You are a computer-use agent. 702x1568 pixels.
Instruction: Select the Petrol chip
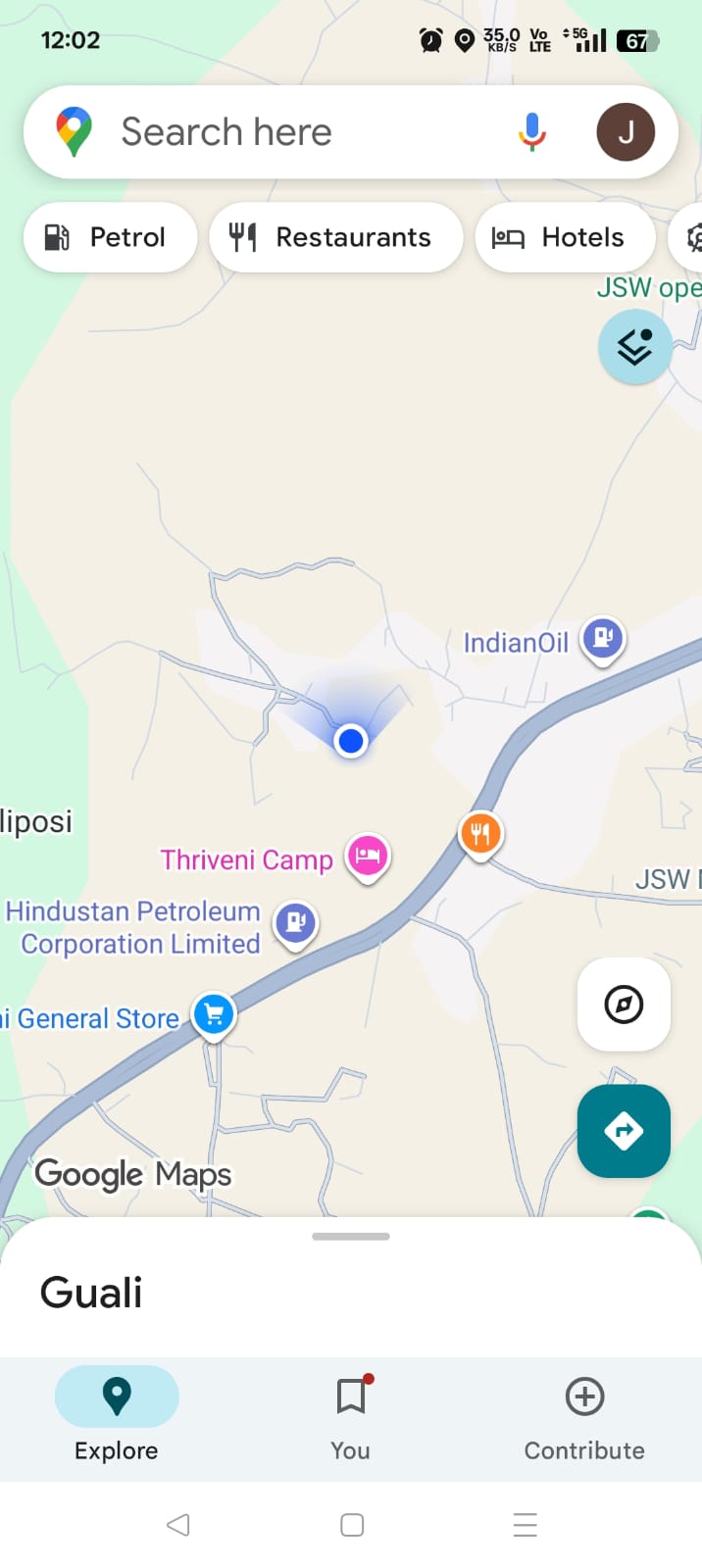point(109,237)
